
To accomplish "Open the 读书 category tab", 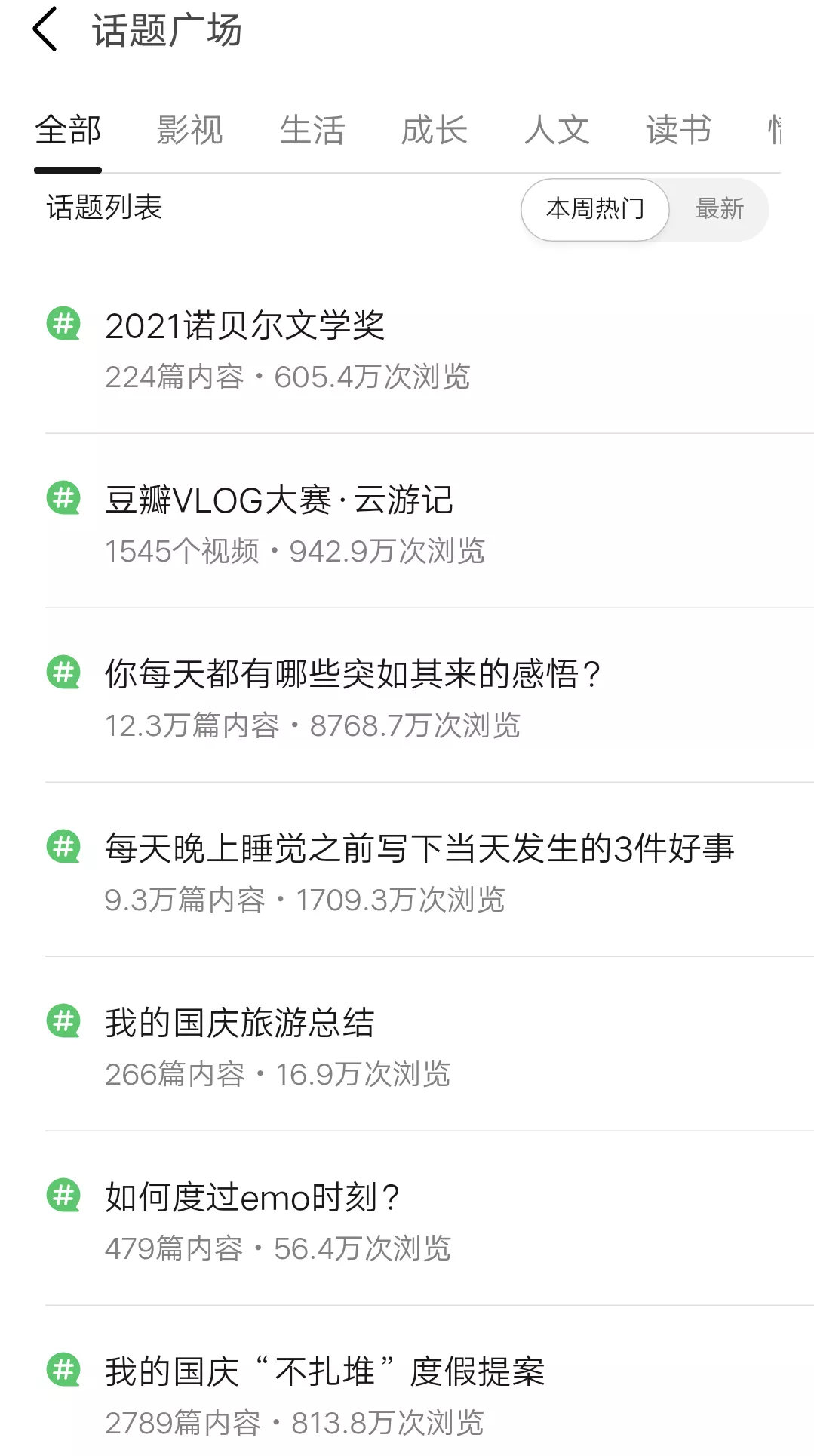I will click(x=677, y=131).
